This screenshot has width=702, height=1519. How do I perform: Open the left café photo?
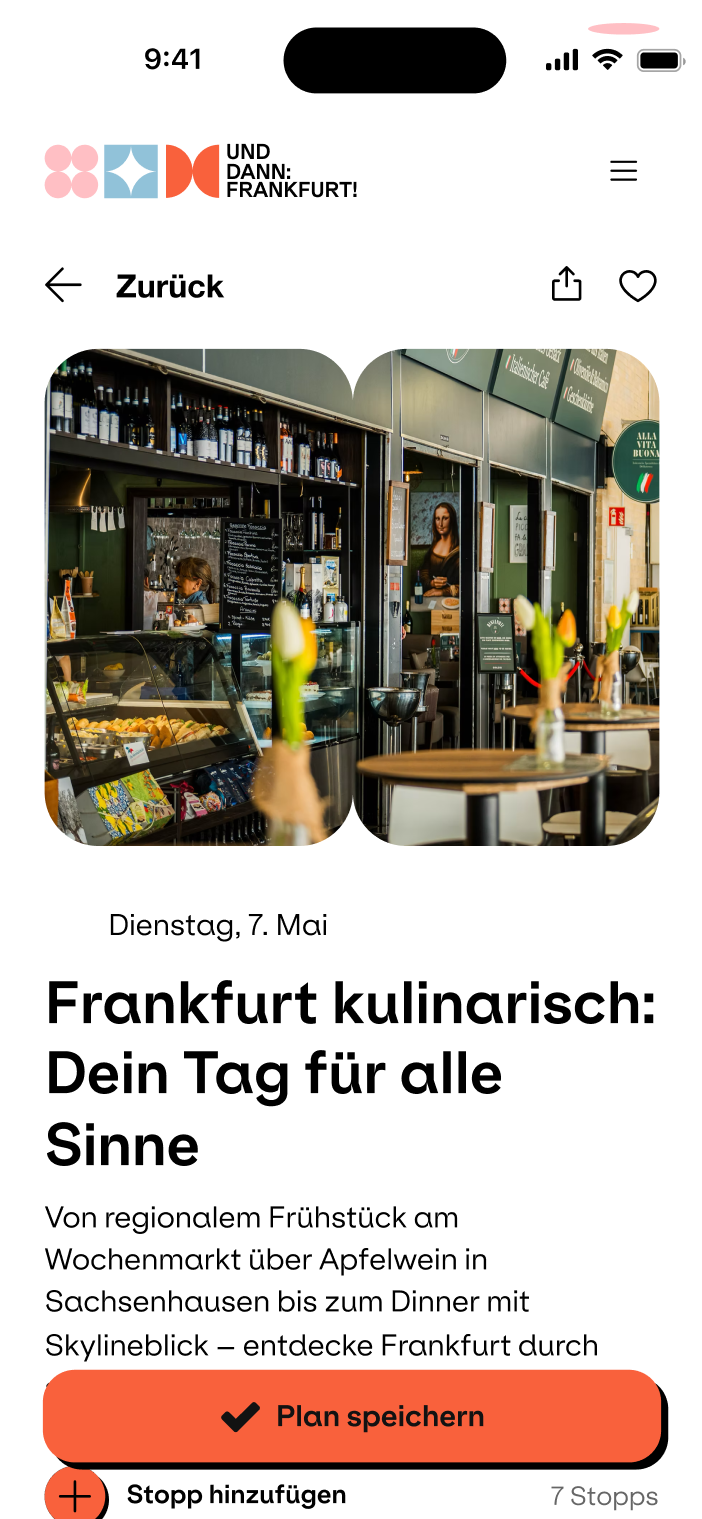pyautogui.click(x=199, y=597)
